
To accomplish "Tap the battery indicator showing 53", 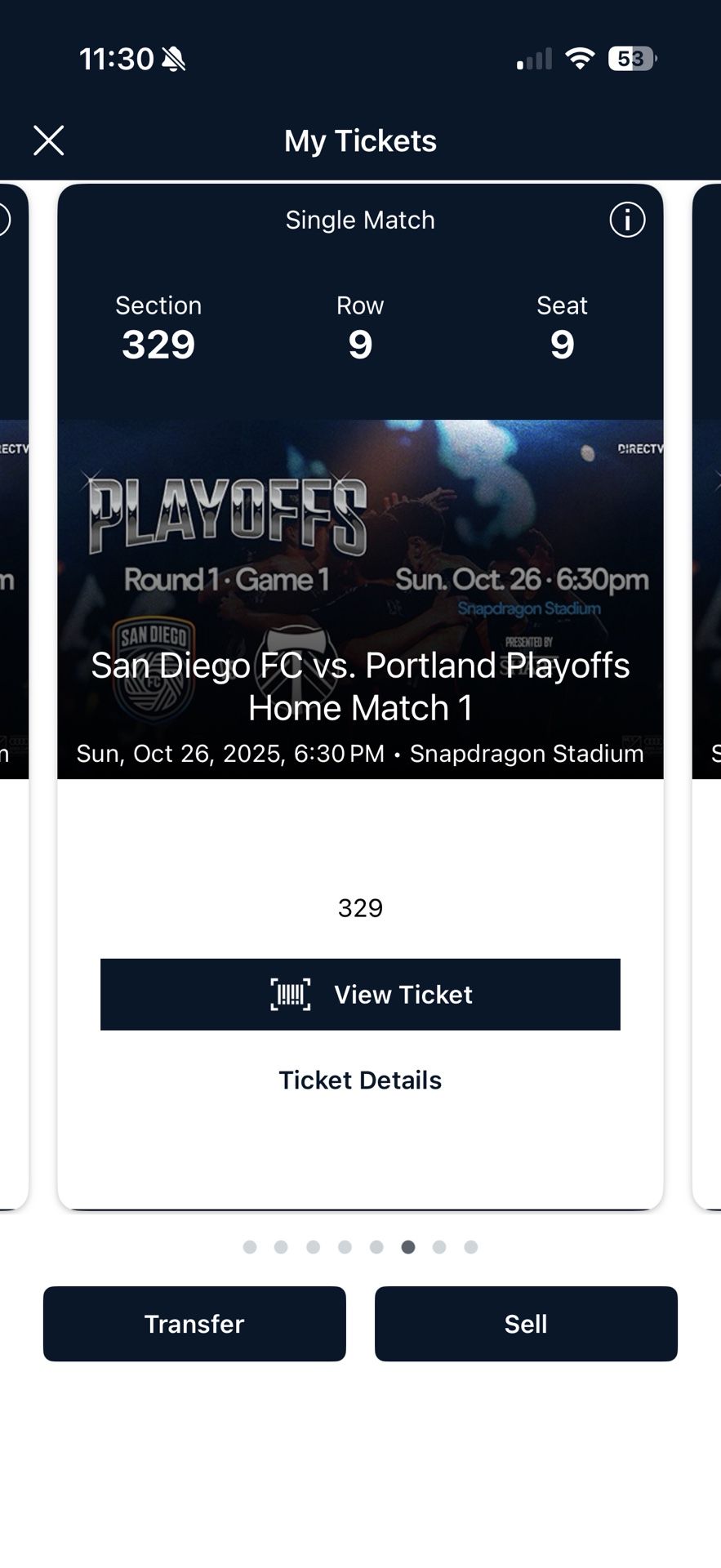I will 629,57.
